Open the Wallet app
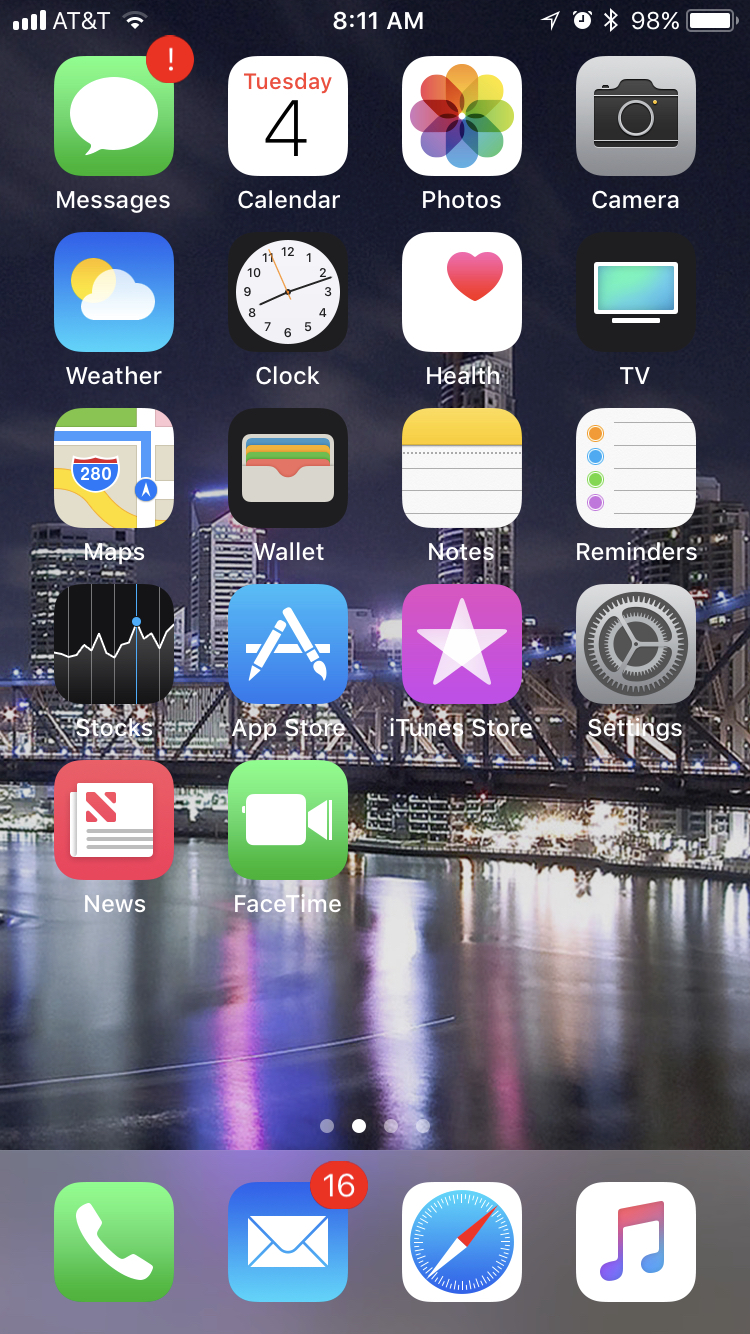750x1334 pixels. point(288,468)
